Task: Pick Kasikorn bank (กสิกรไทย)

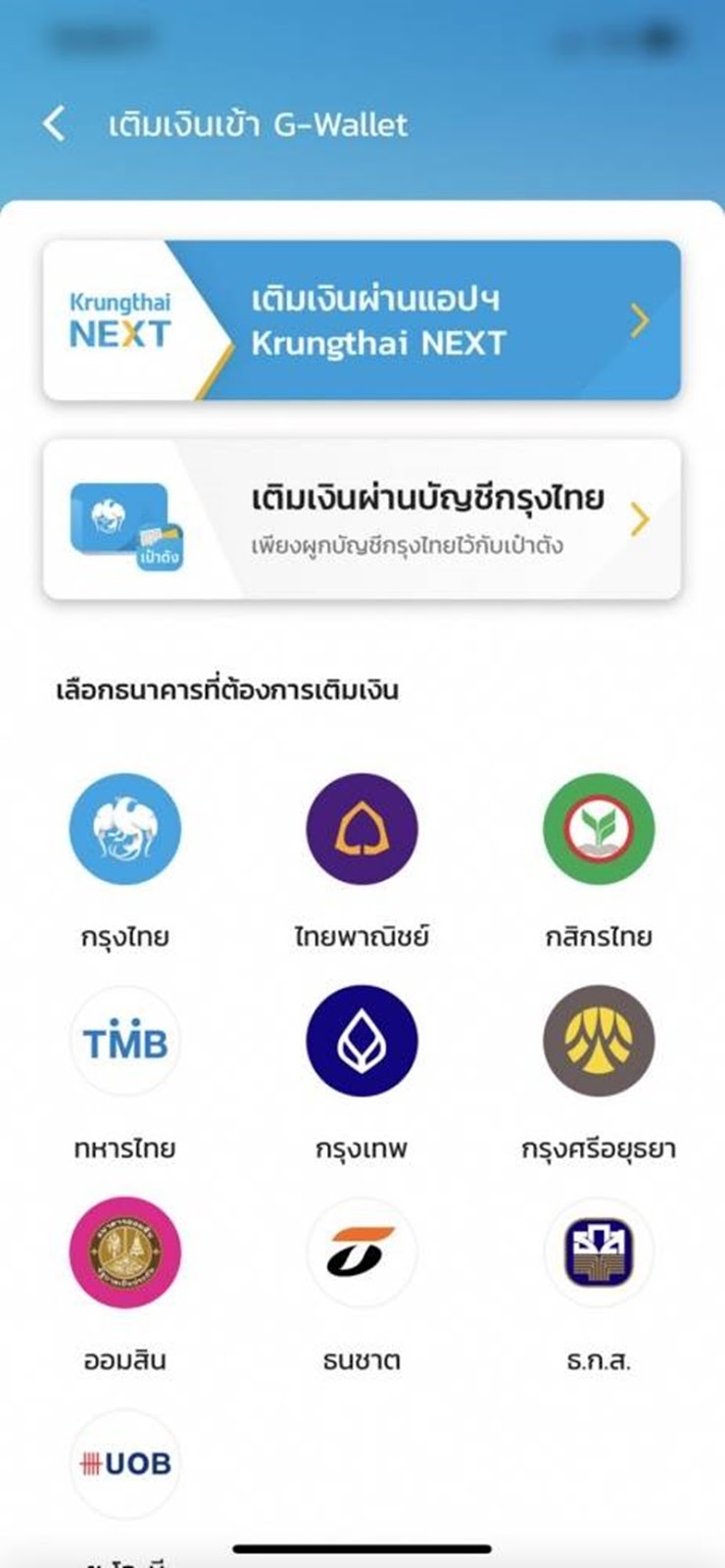Action: (598, 829)
